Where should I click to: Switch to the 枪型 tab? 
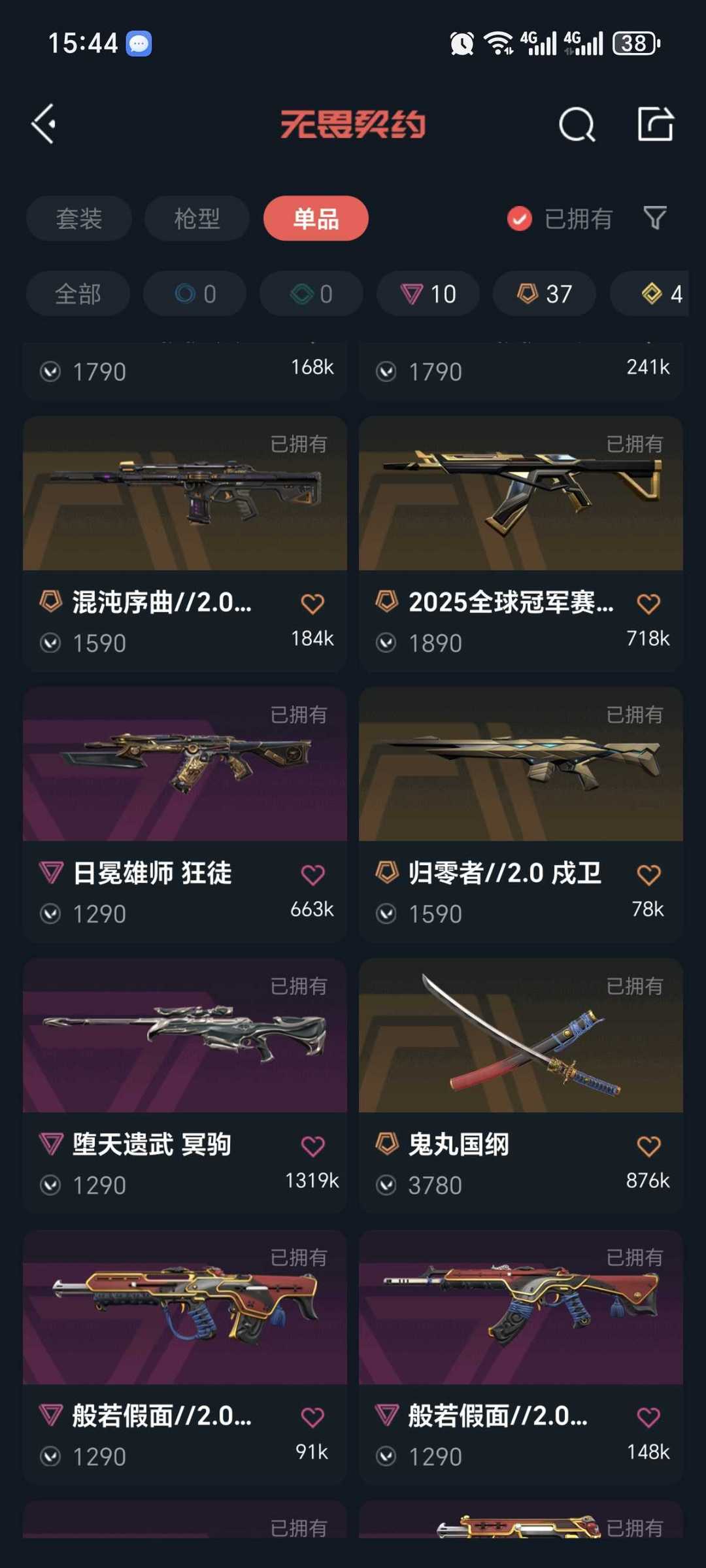(x=197, y=218)
